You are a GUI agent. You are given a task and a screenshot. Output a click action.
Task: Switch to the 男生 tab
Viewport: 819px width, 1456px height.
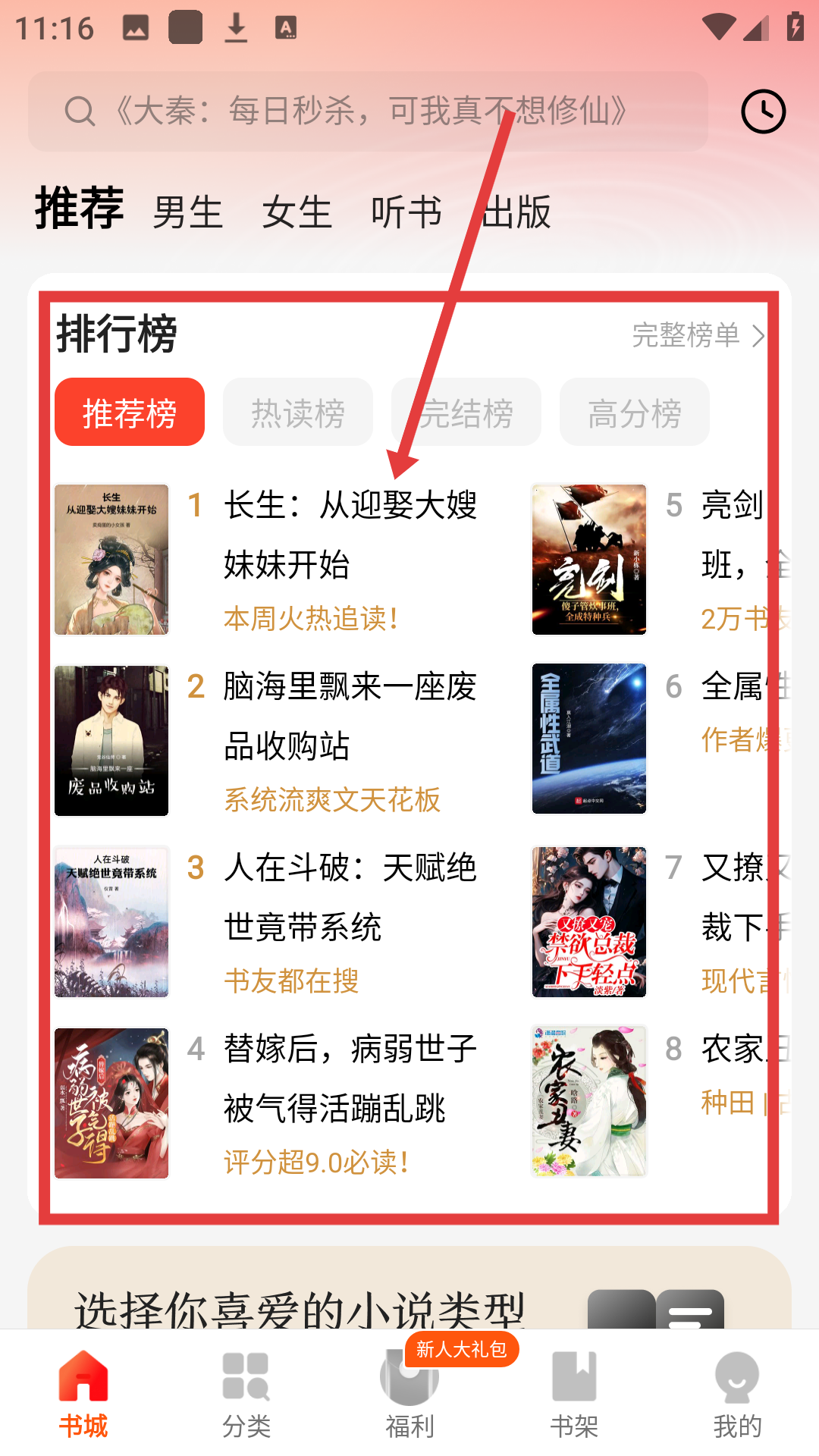click(187, 212)
